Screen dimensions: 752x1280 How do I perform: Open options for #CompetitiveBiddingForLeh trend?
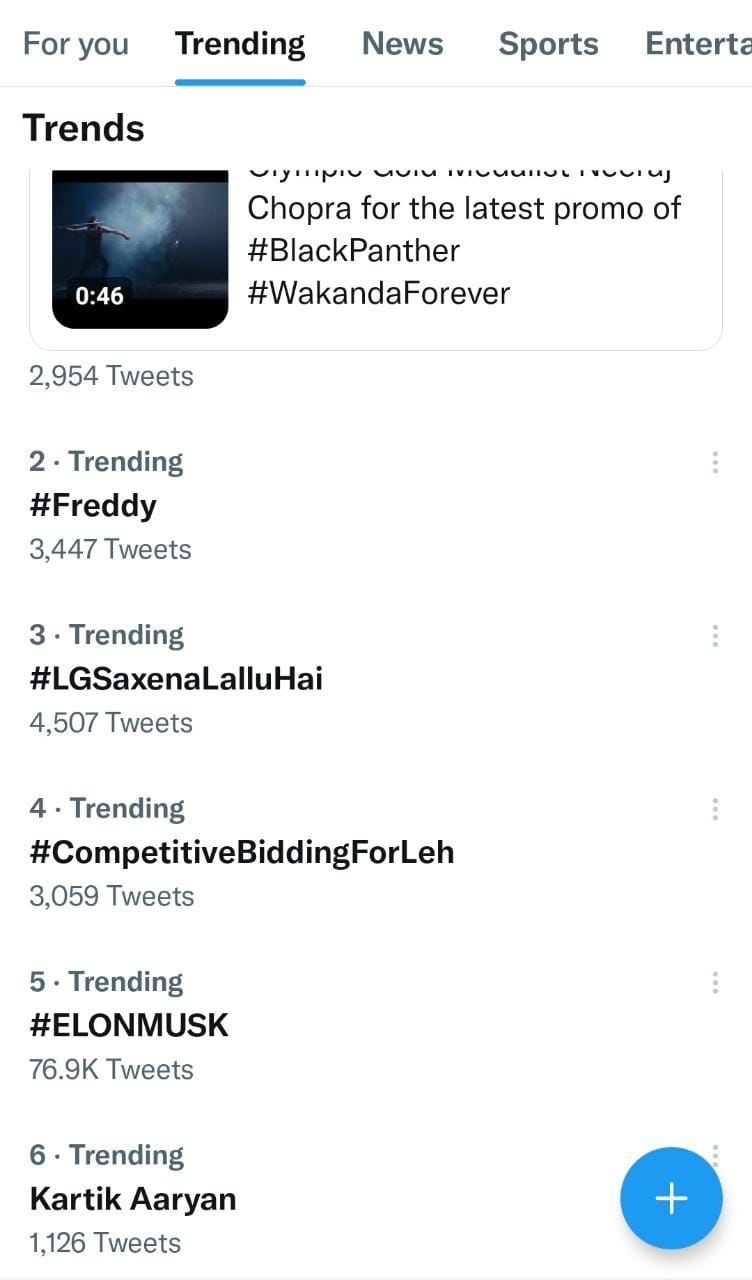[x=715, y=808]
